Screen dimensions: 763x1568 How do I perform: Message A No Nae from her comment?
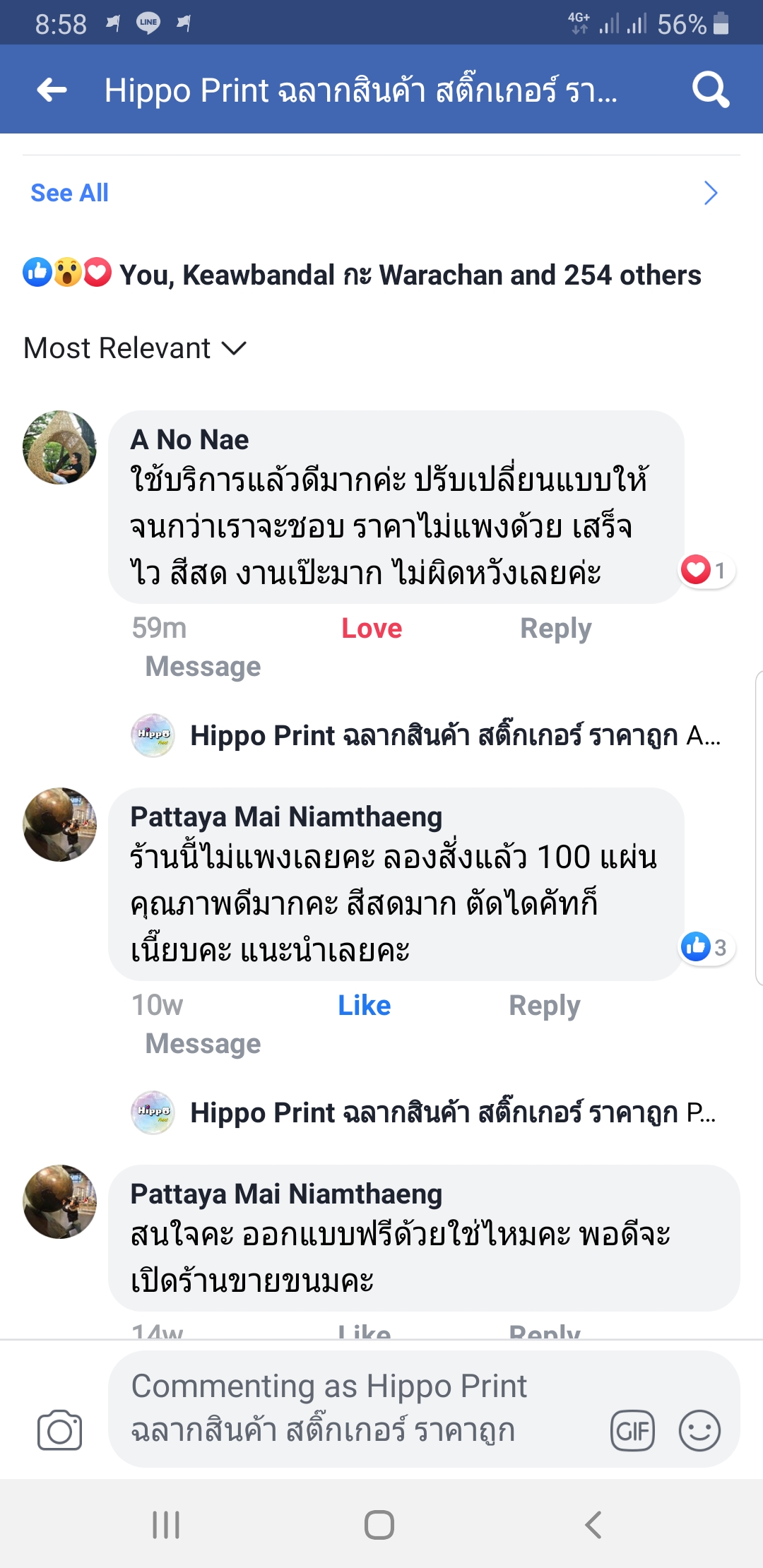click(203, 666)
